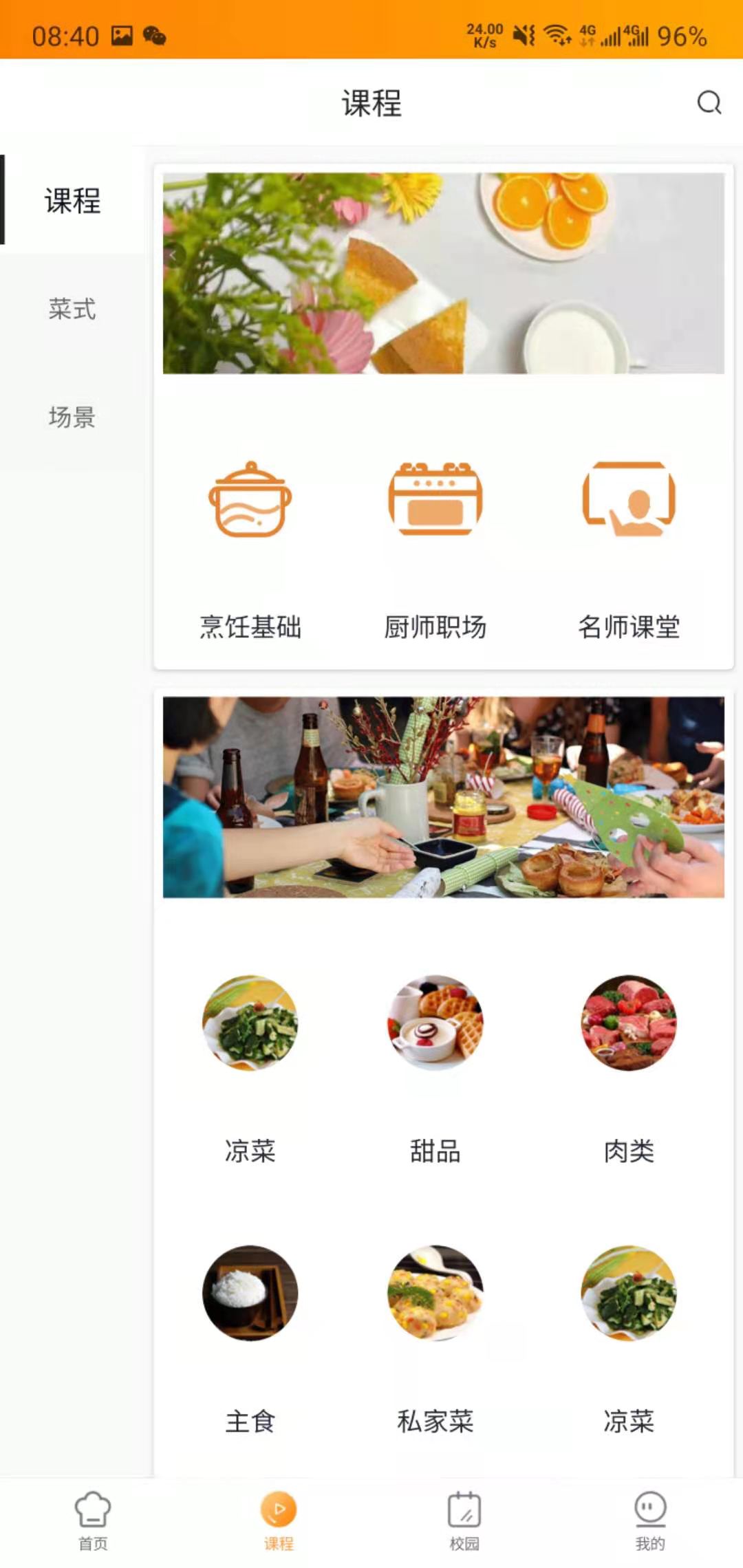Open the search icon in the header
The height and width of the screenshot is (1568, 743).
[709, 102]
